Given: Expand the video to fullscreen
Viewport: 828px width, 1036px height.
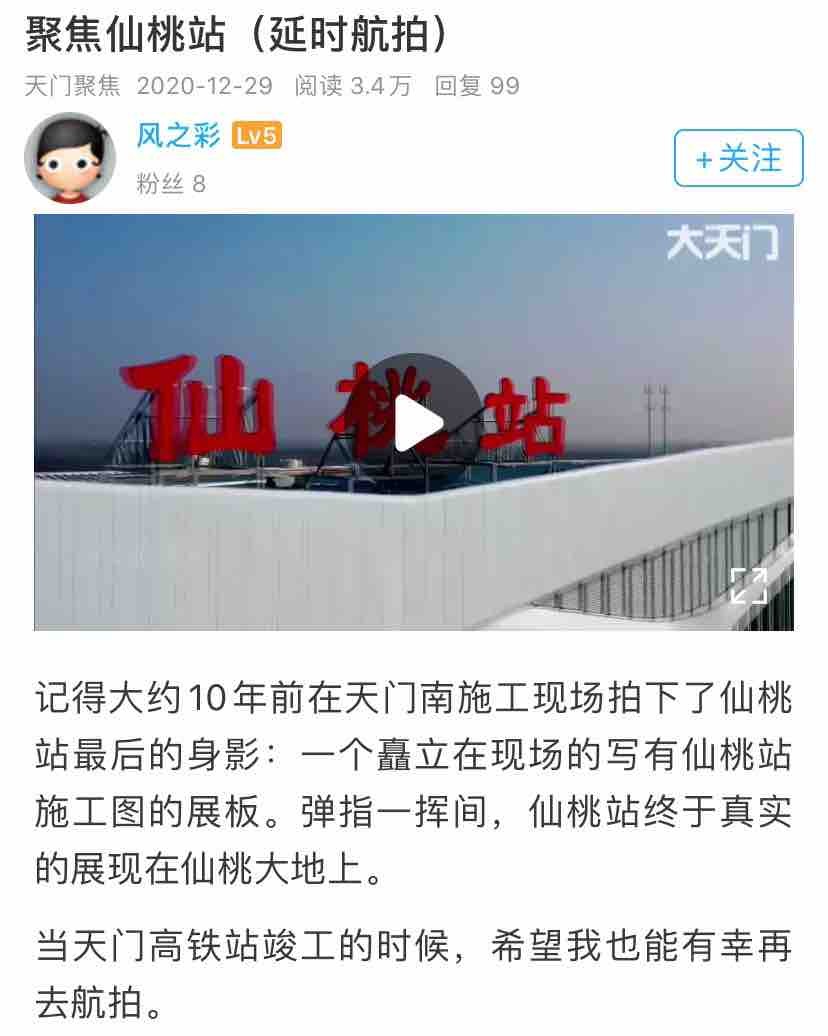Looking at the screenshot, I should coord(748,586).
